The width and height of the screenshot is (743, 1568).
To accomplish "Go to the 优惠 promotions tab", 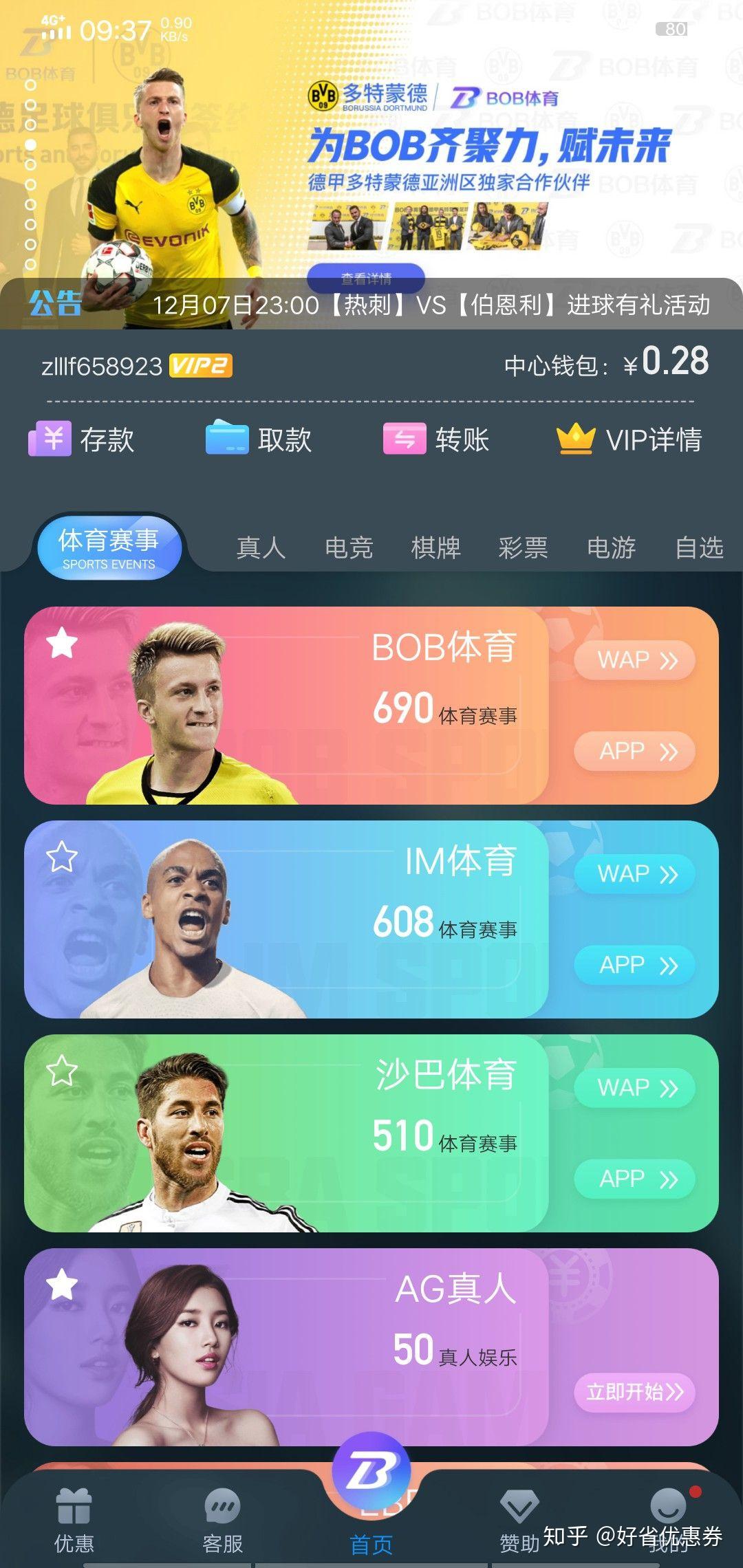I will click(x=74, y=1521).
